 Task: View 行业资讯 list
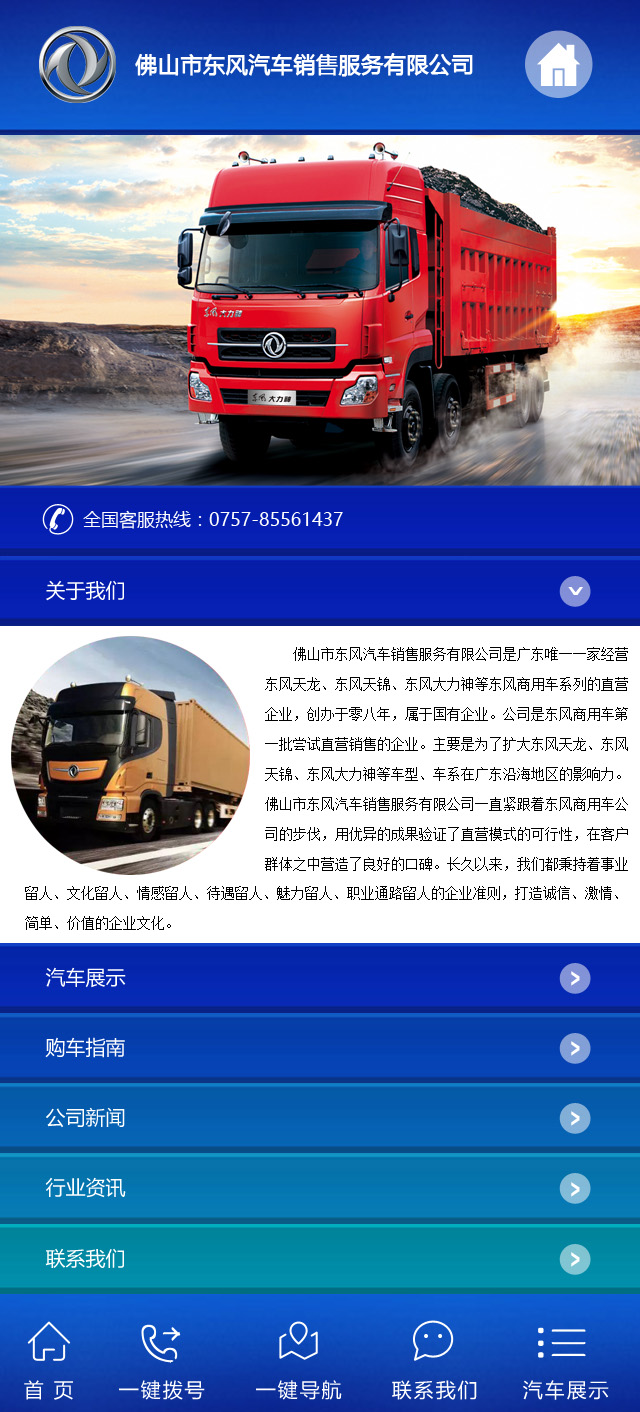(320, 1188)
